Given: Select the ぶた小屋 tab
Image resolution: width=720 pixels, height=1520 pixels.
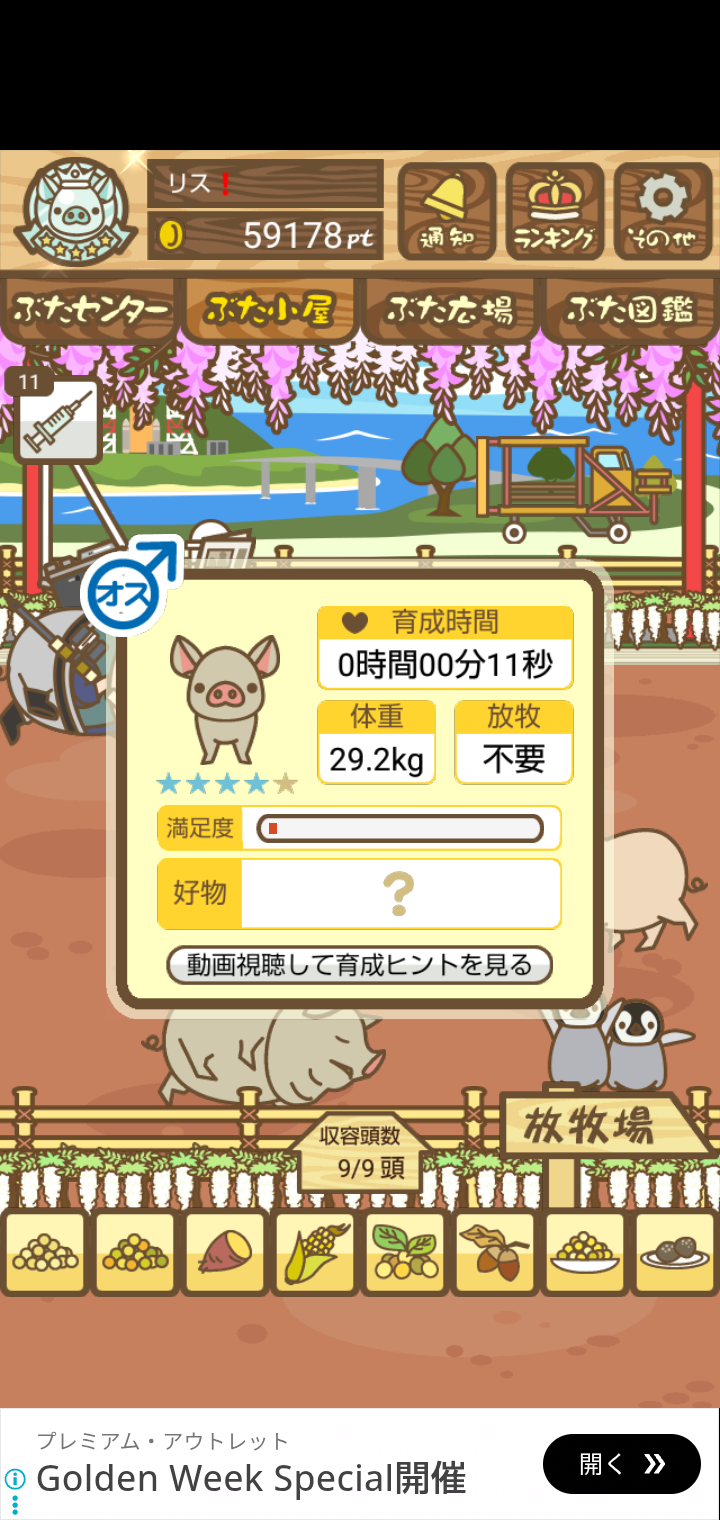Looking at the screenshot, I should pos(269,310).
